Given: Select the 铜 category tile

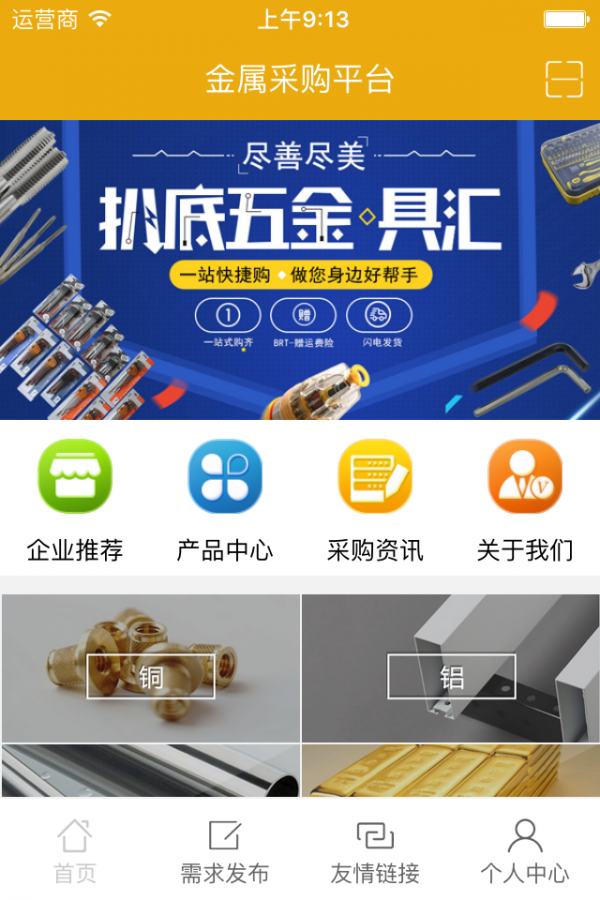Looking at the screenshot, I should coord(151,668).
